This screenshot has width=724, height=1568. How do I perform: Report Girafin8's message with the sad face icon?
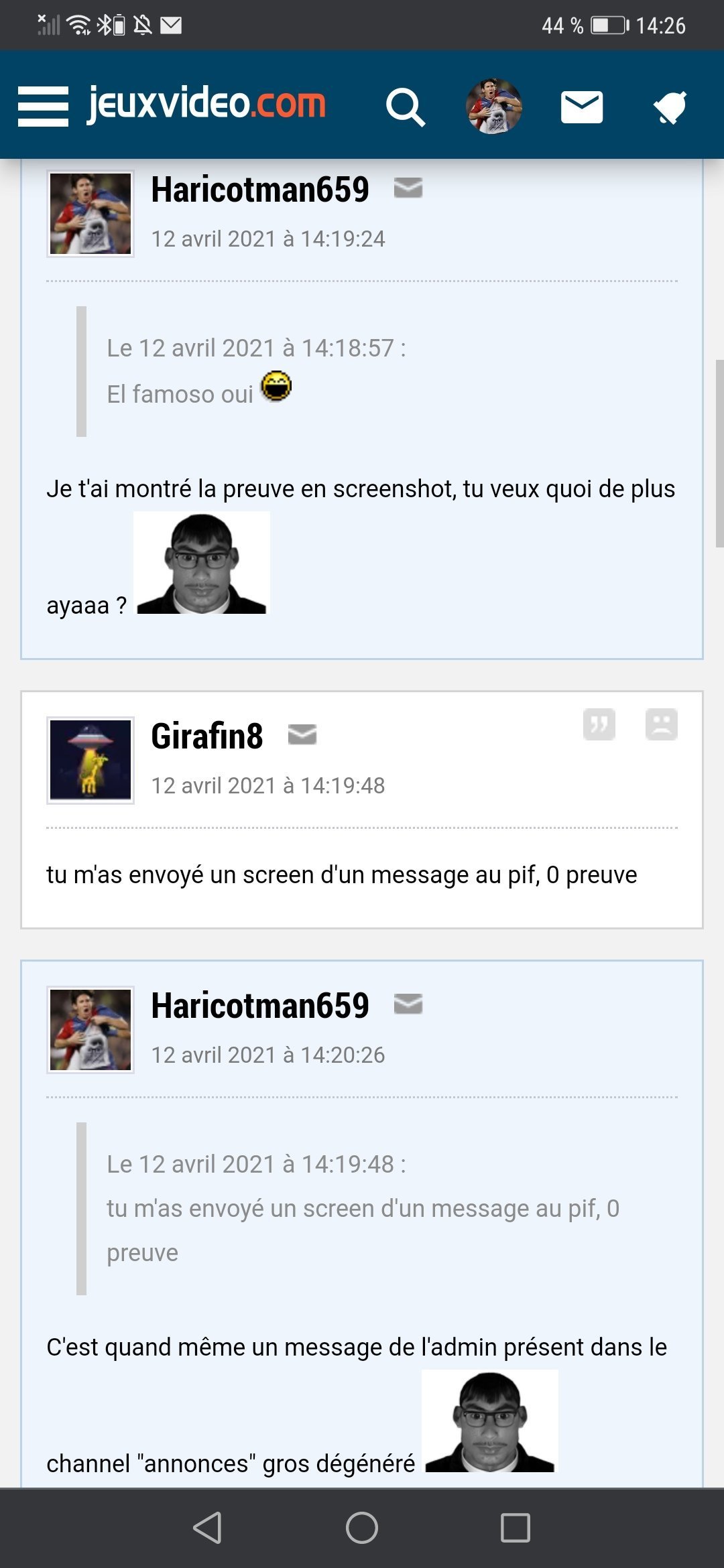pos(661,724)
